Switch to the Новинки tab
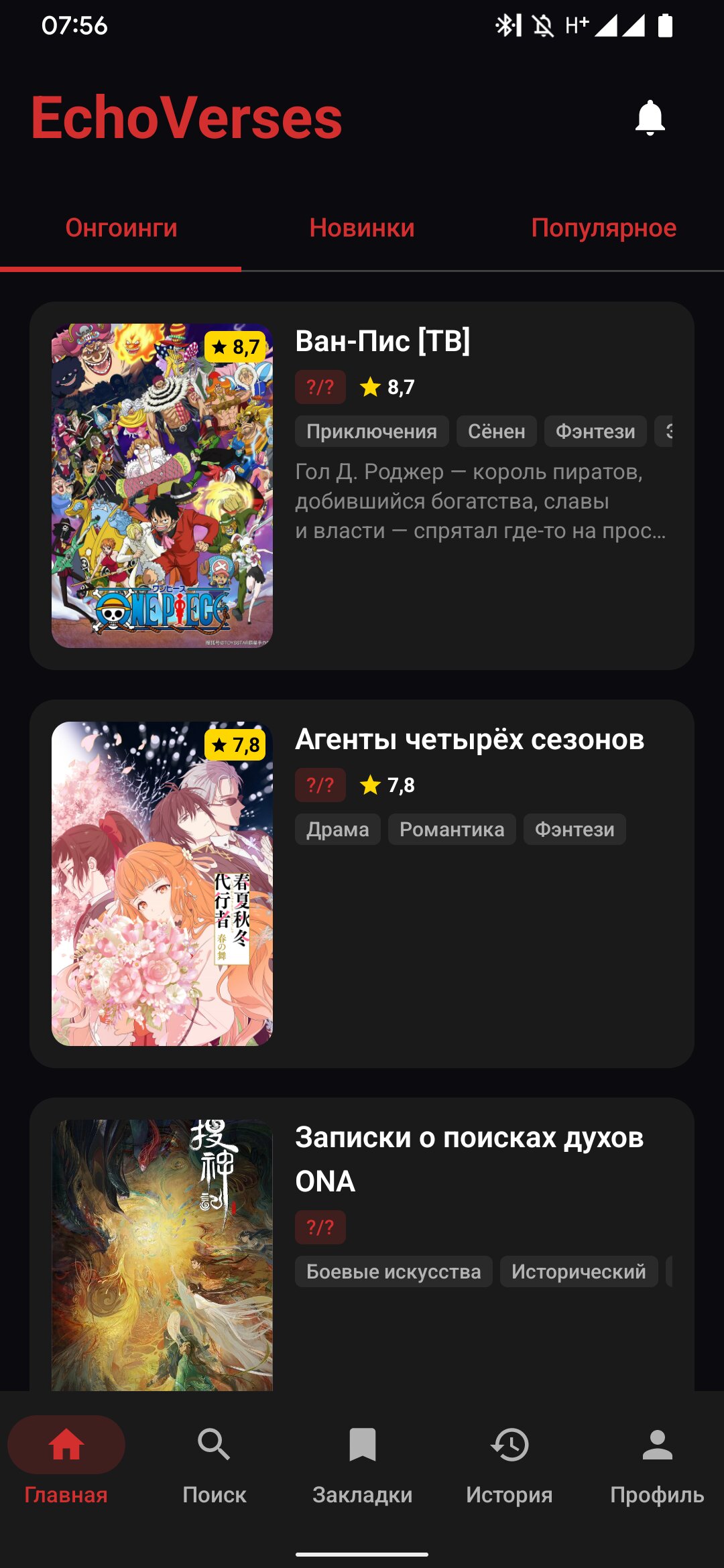Image resolution: width=724 pixels, height=1568 pixels. 362,228
